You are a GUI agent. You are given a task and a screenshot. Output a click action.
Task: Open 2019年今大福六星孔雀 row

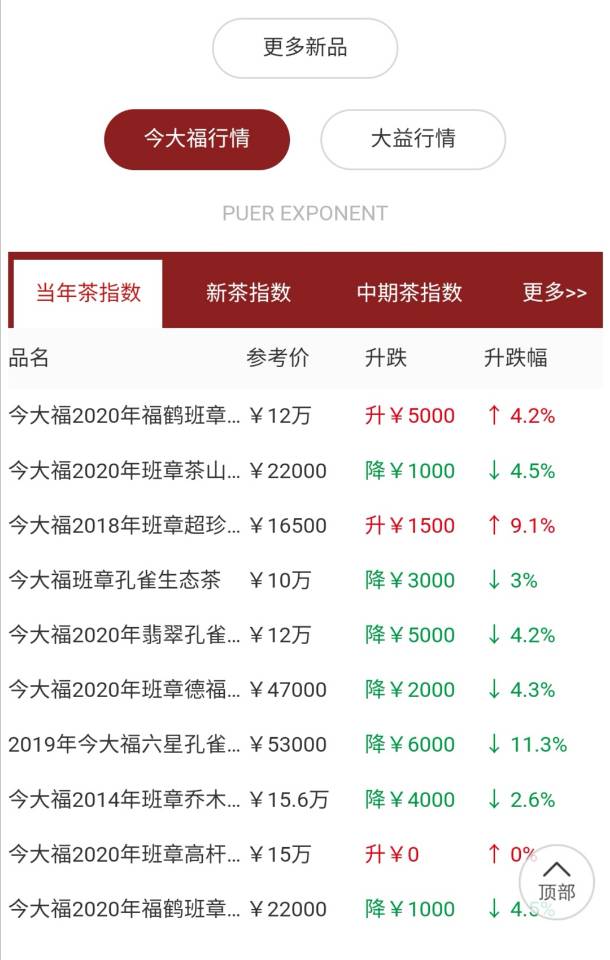pos(305,744)
